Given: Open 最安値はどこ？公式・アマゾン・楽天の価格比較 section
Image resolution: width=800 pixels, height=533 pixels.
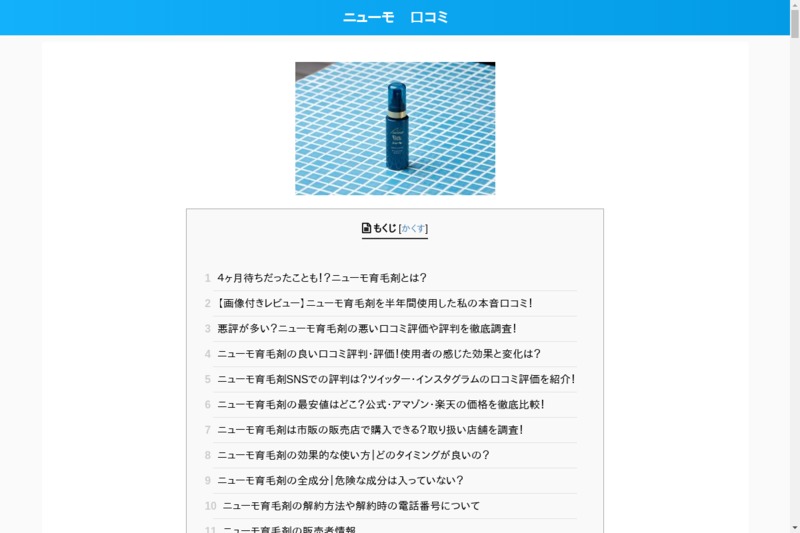Looking at the screenshot, I should click(380, 405).
